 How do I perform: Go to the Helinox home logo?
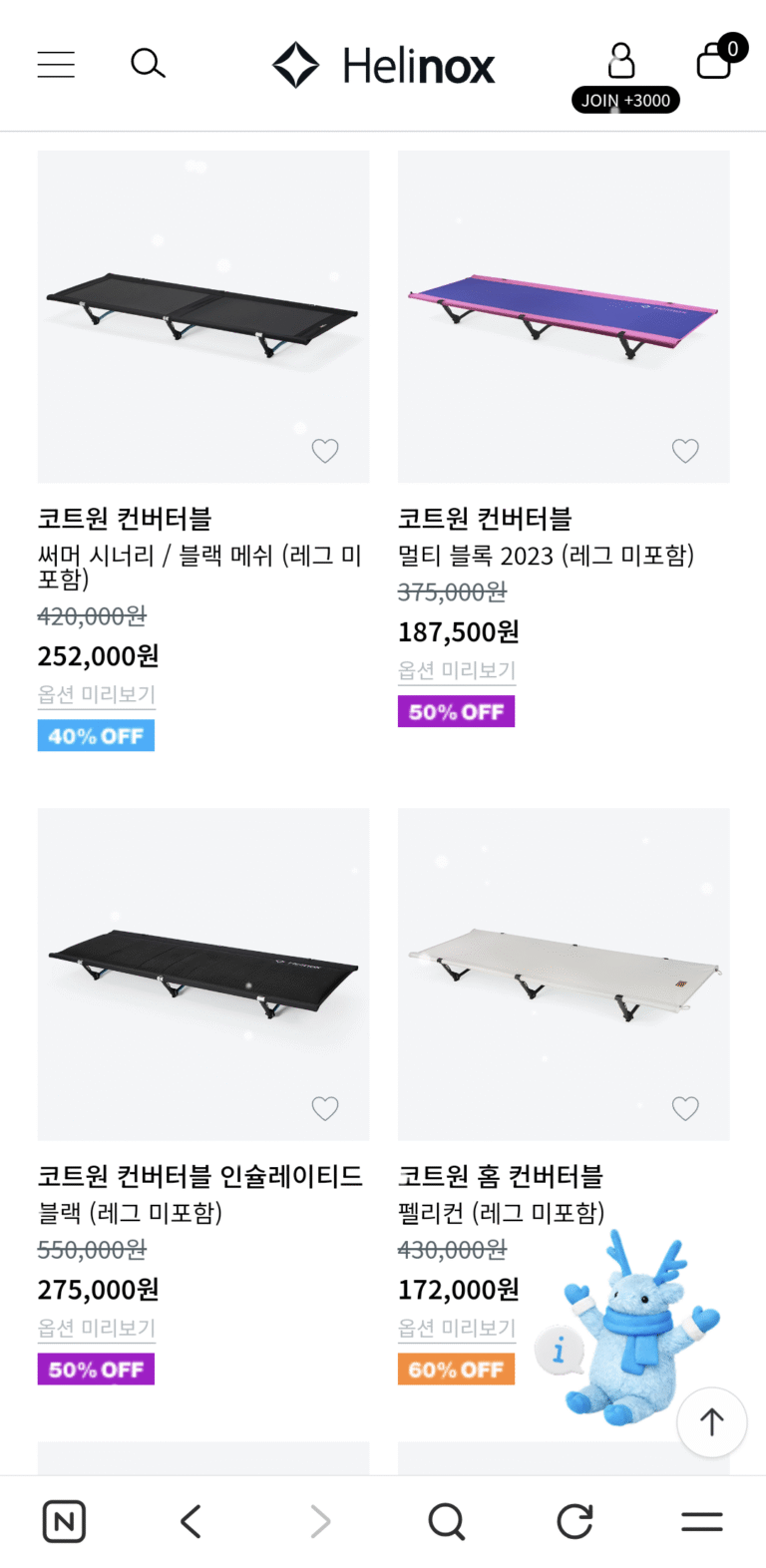384,66
